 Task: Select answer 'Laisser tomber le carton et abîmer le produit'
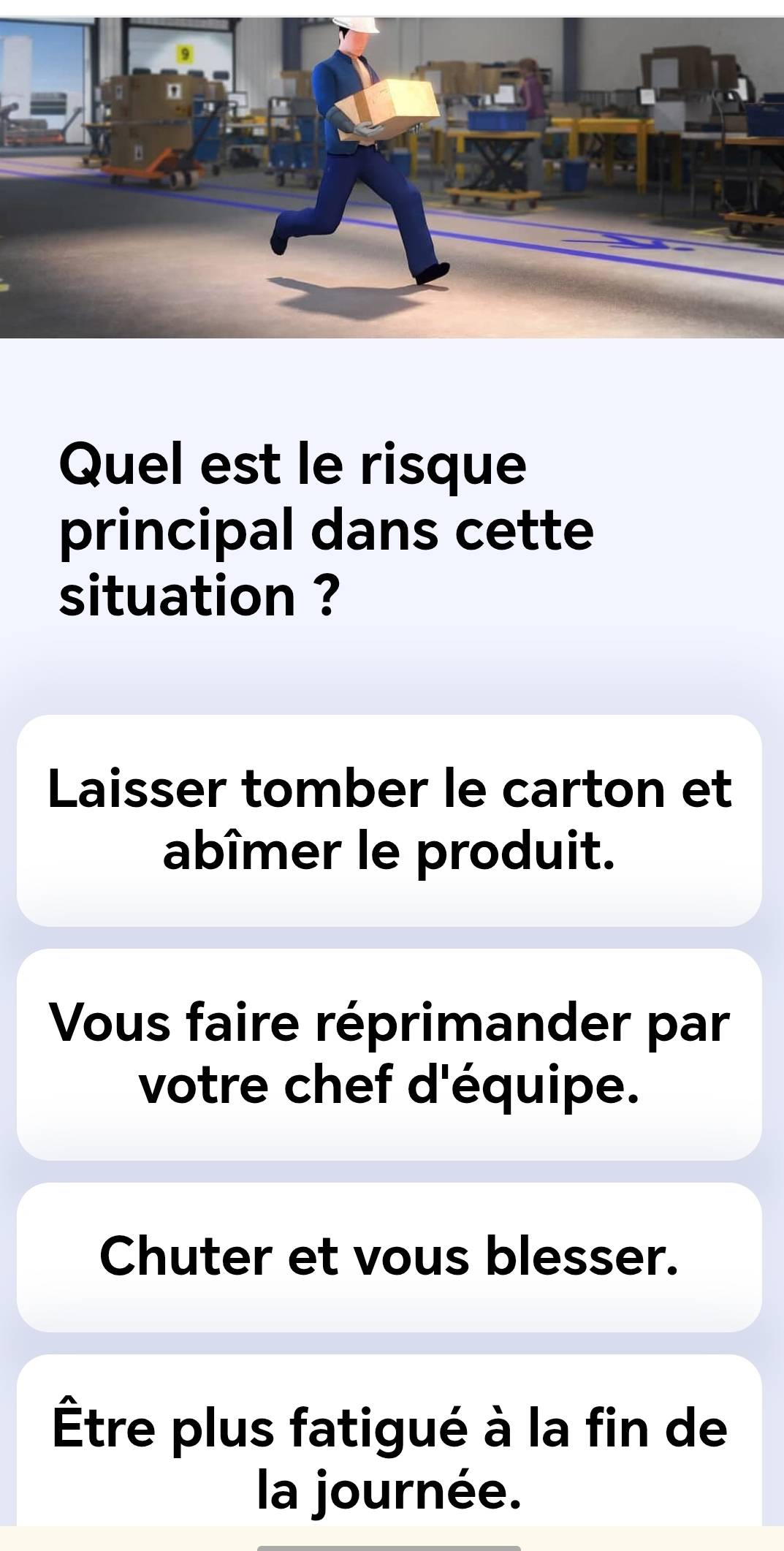389,820
